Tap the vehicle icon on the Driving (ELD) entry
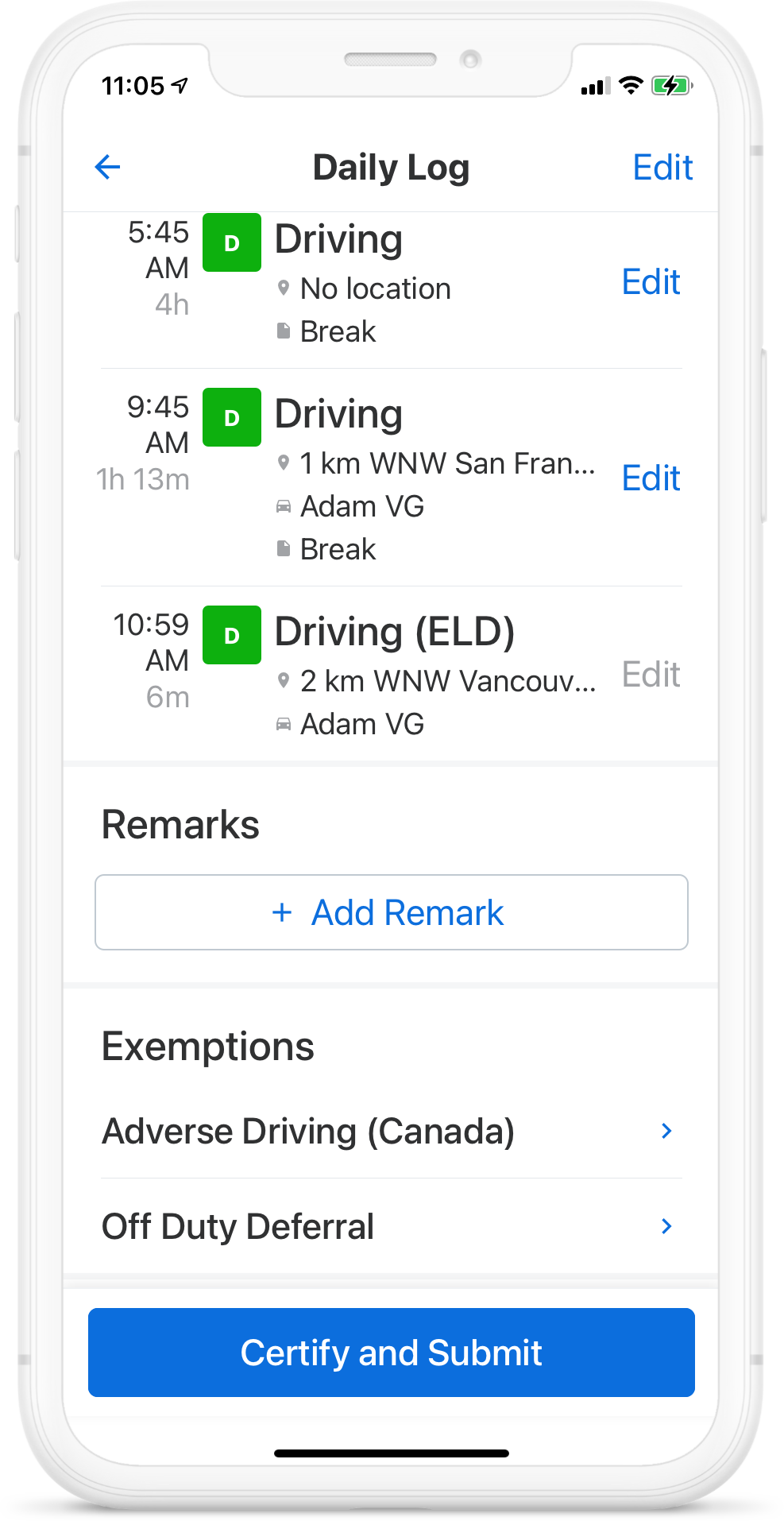This screenshot has width=784, height=1521. pyautogui.click(x=284, y=723)
